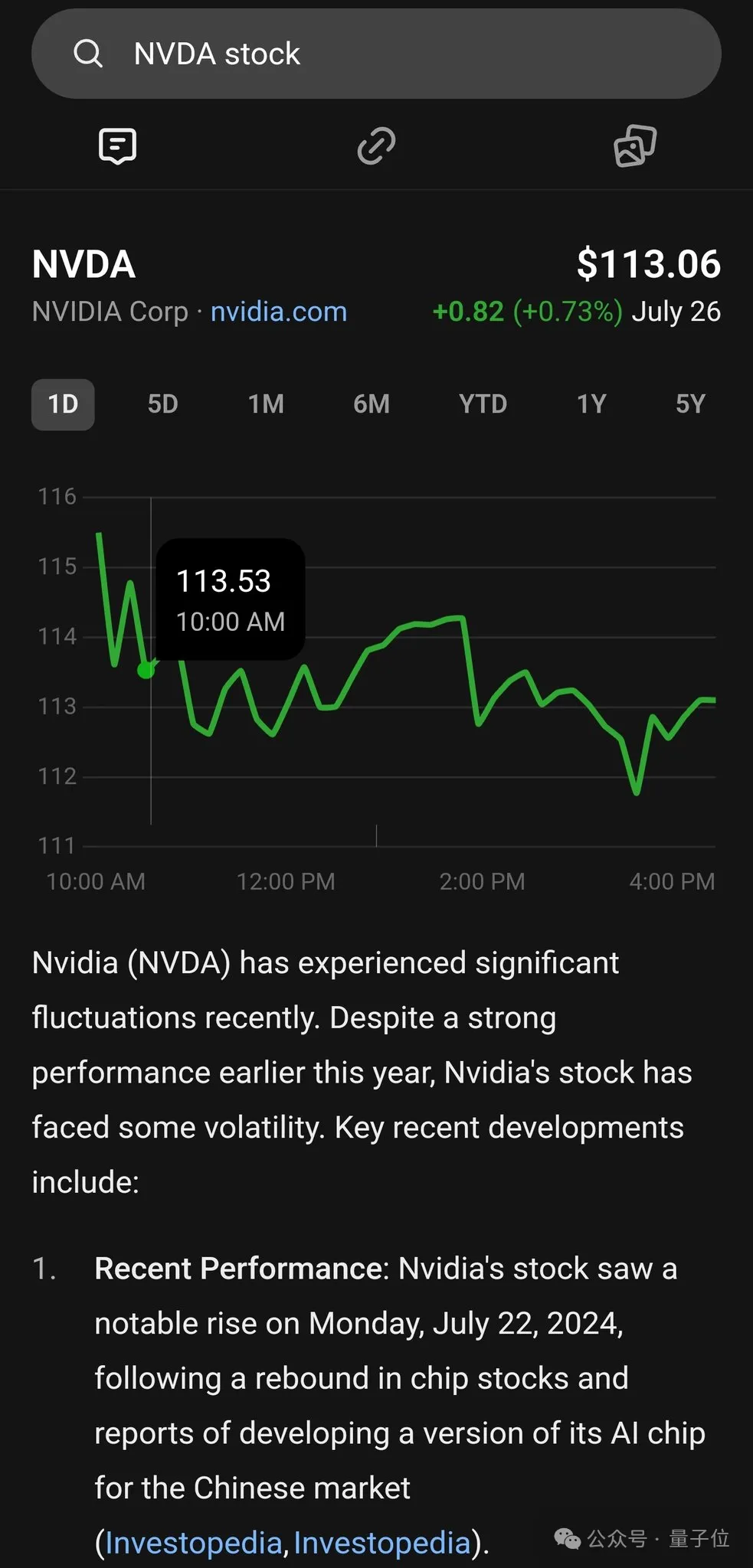Choose the 6M chart range
Image resolution: width=753 pixels, height=1568 pixels.
pos(372,404)
